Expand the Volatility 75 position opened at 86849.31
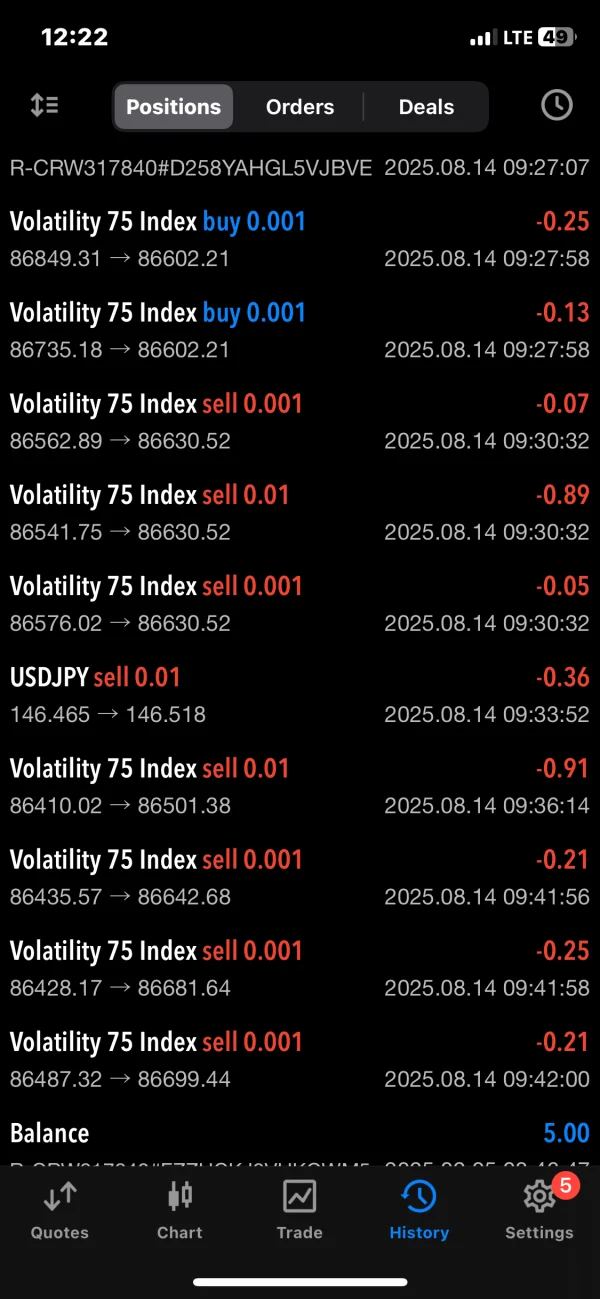The image size is (600, 1299). click(300, 239)
